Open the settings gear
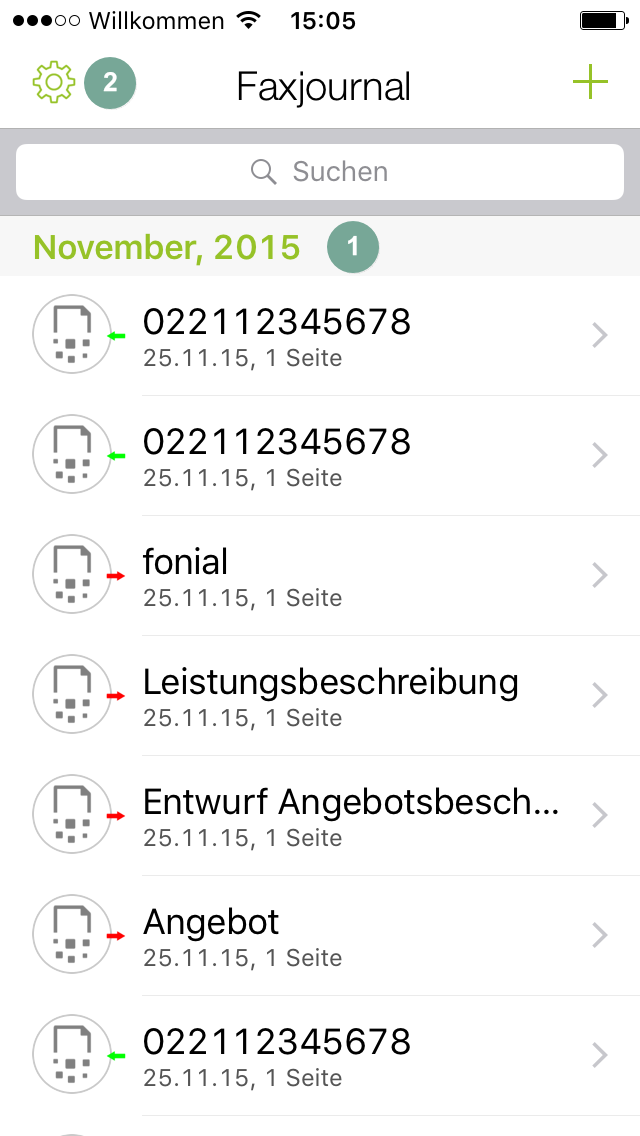The image size is (640, 1136). 54,83
